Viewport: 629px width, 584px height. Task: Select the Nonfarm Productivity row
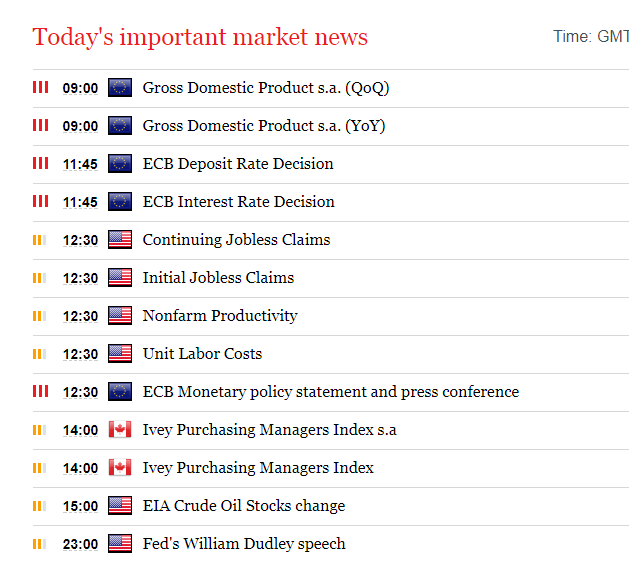tap(220, 316)
